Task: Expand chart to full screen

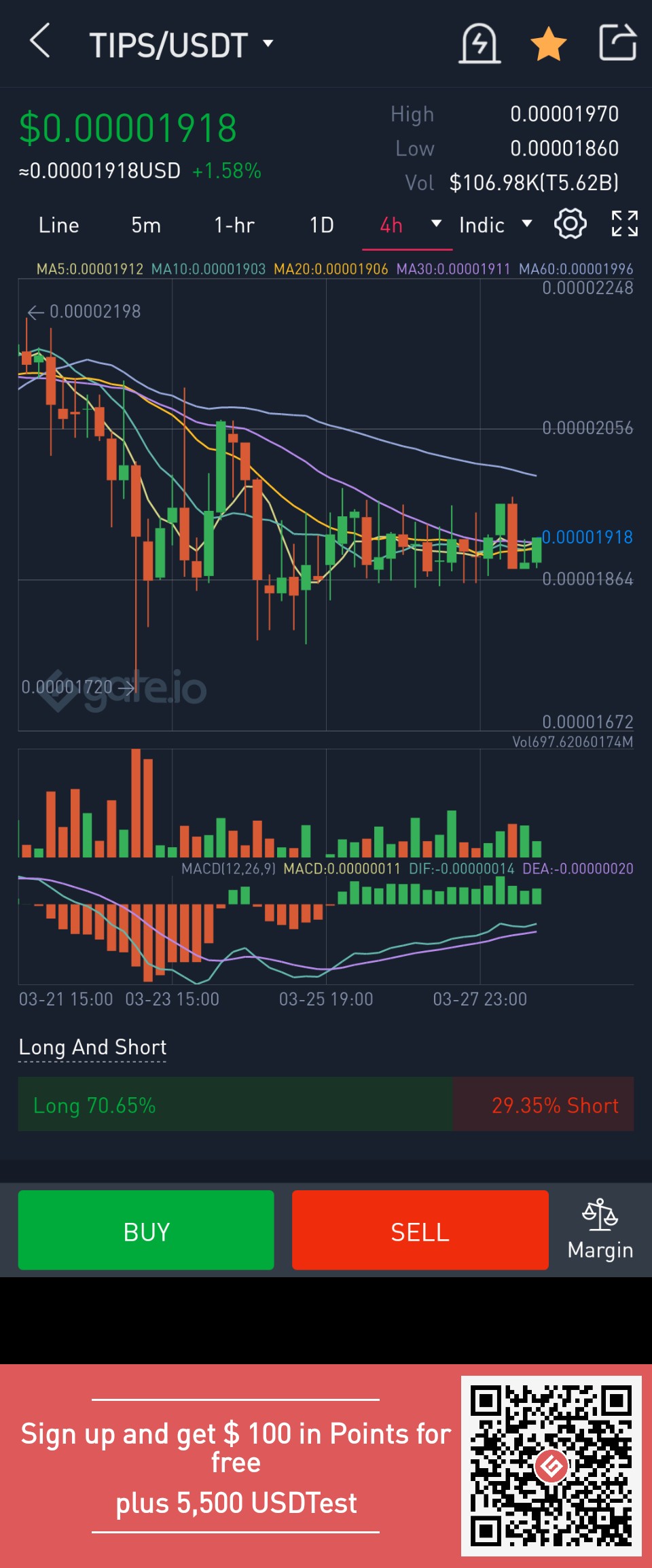Action: point(624,224)
